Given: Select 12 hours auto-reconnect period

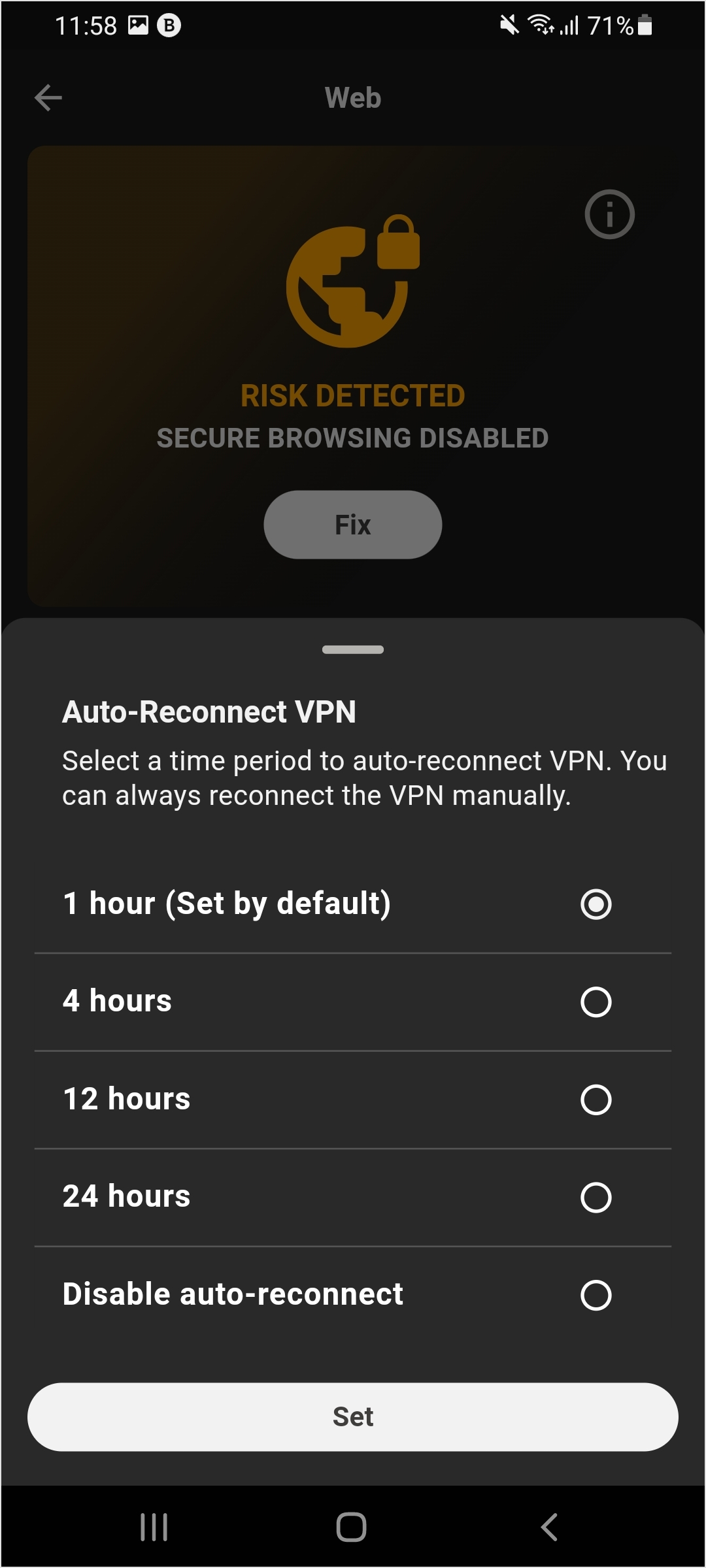Looking at the screenshot, I should coord(596,1099).
